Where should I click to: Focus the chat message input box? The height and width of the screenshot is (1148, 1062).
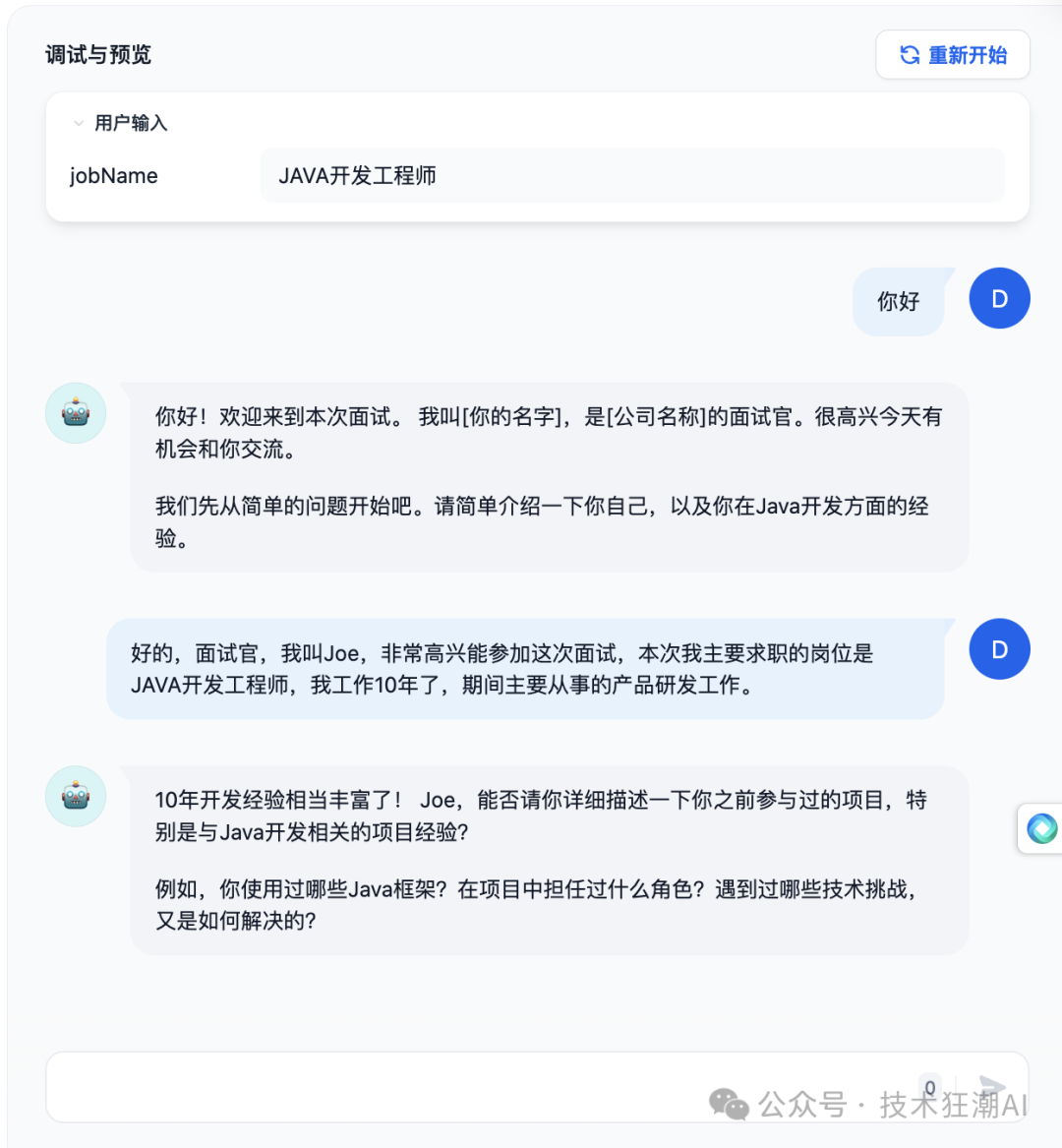[x=472, y=1086]
